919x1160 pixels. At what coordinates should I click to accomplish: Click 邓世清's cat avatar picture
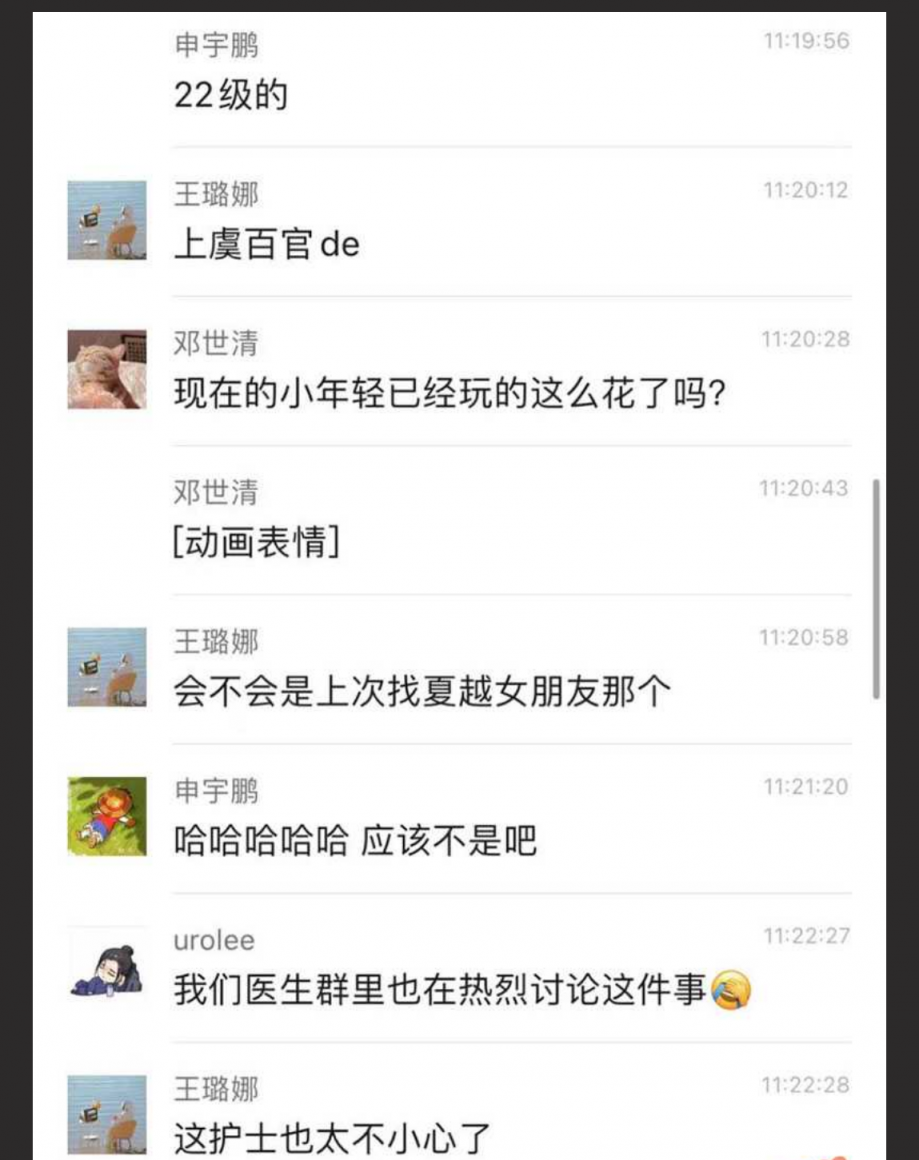tap(105, 367)
